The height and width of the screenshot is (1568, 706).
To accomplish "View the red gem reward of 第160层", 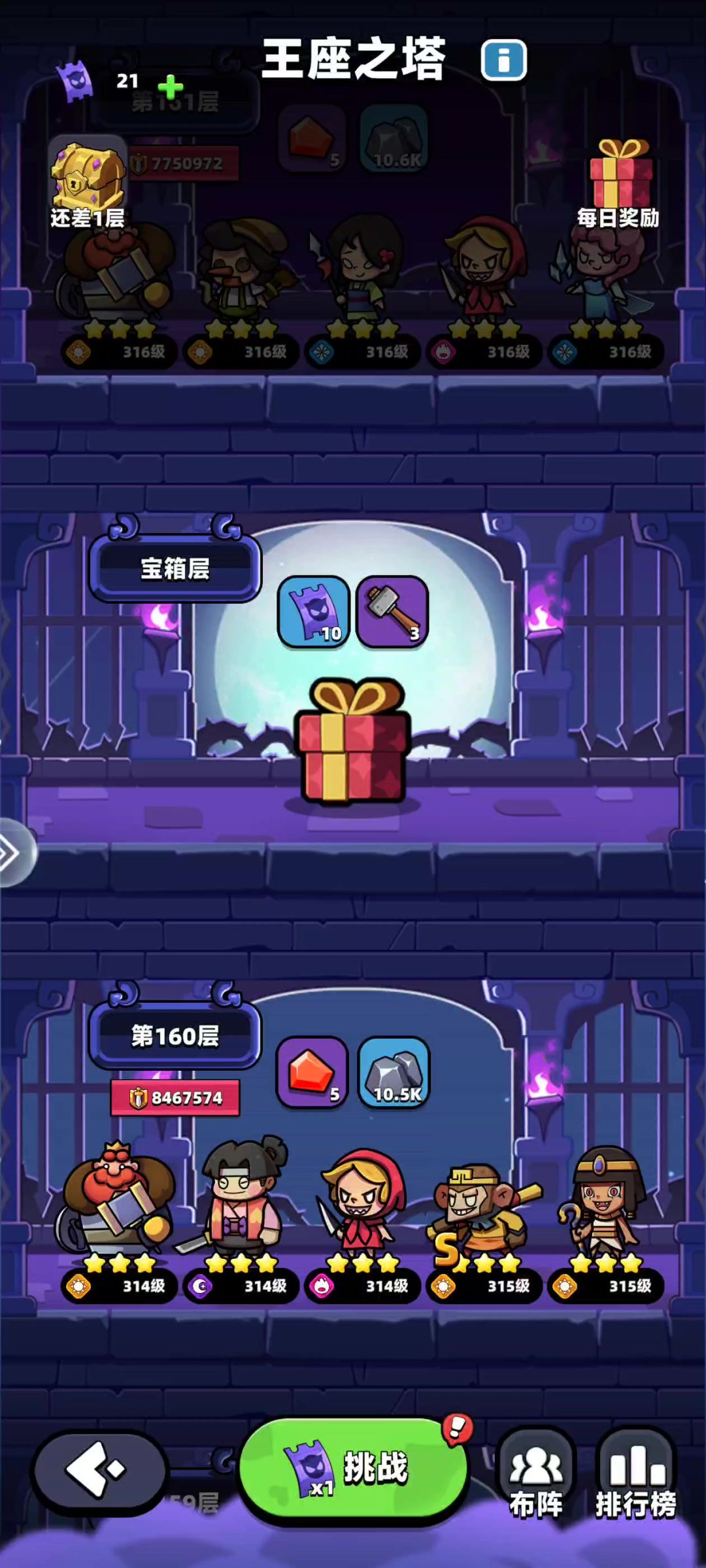I will (x=312, y=1072).
